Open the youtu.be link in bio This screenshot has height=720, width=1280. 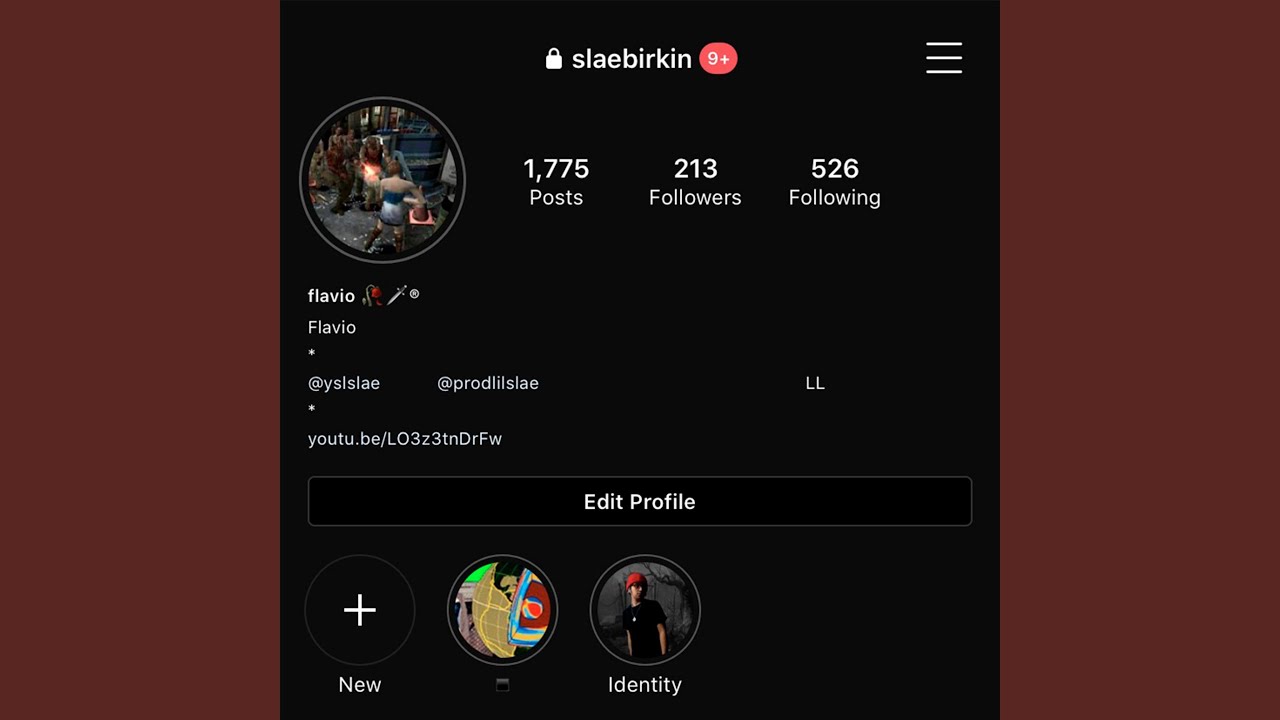click(x=405, y=439)
